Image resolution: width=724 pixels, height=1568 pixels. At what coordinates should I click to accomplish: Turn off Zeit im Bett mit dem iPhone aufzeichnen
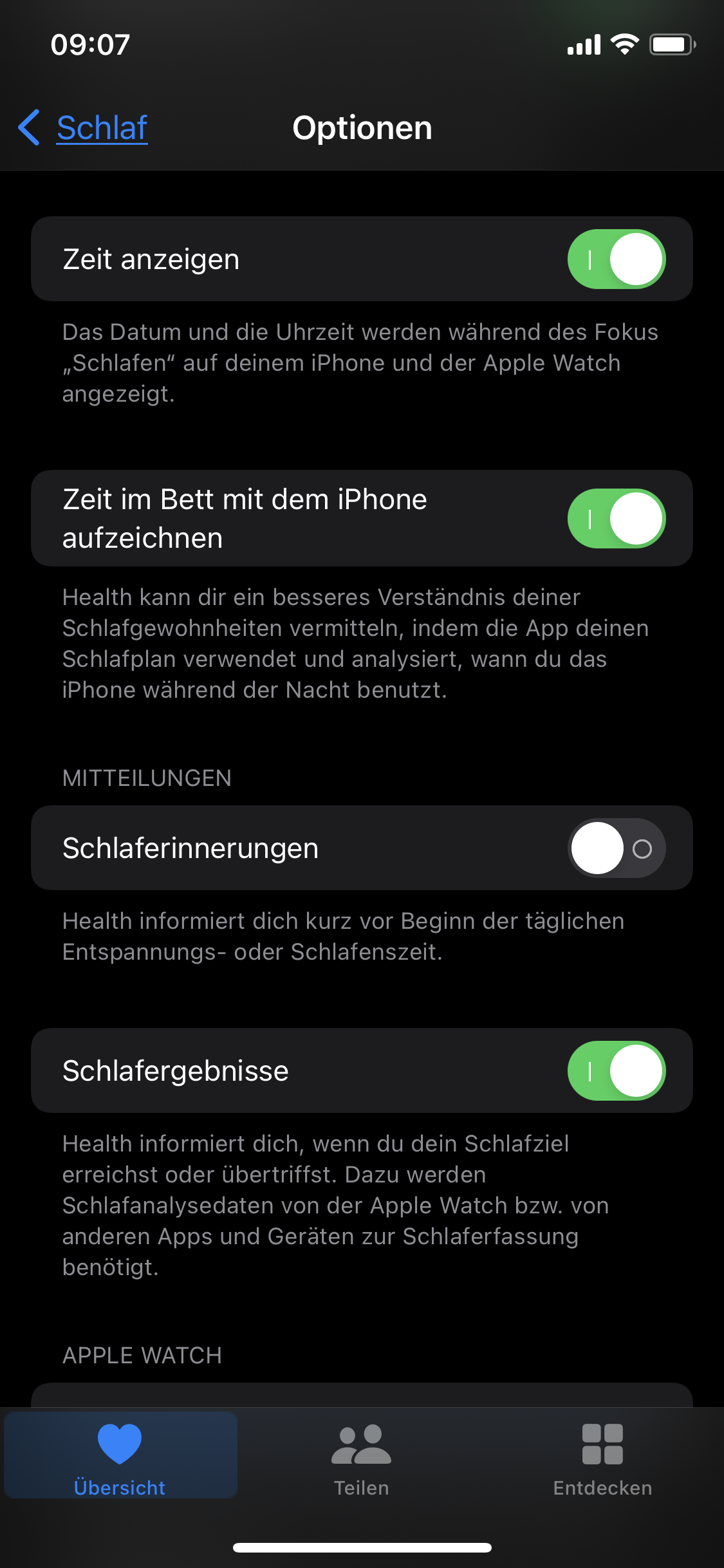(x=616, y=519)
